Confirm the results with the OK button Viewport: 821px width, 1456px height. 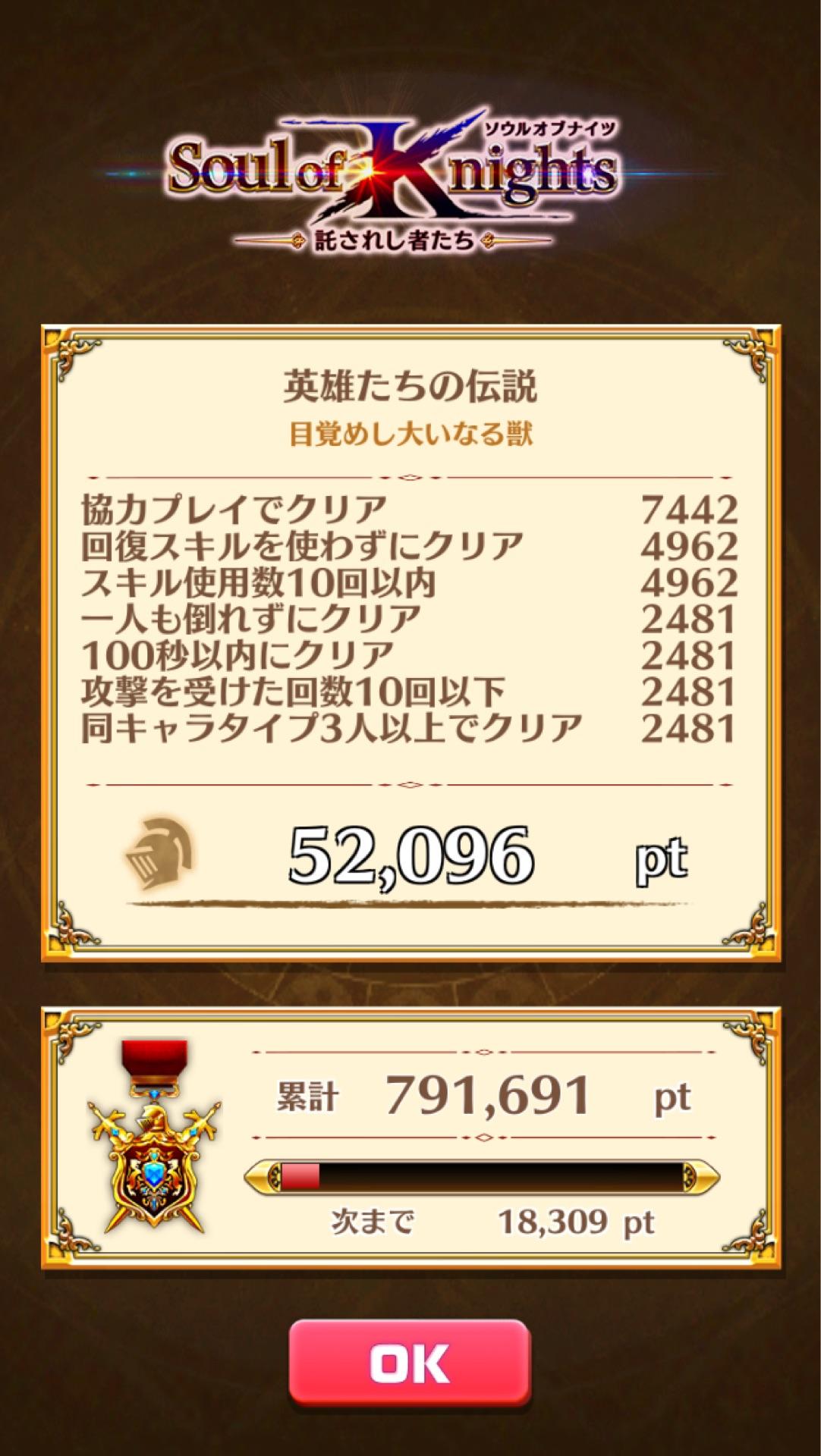410,1363
